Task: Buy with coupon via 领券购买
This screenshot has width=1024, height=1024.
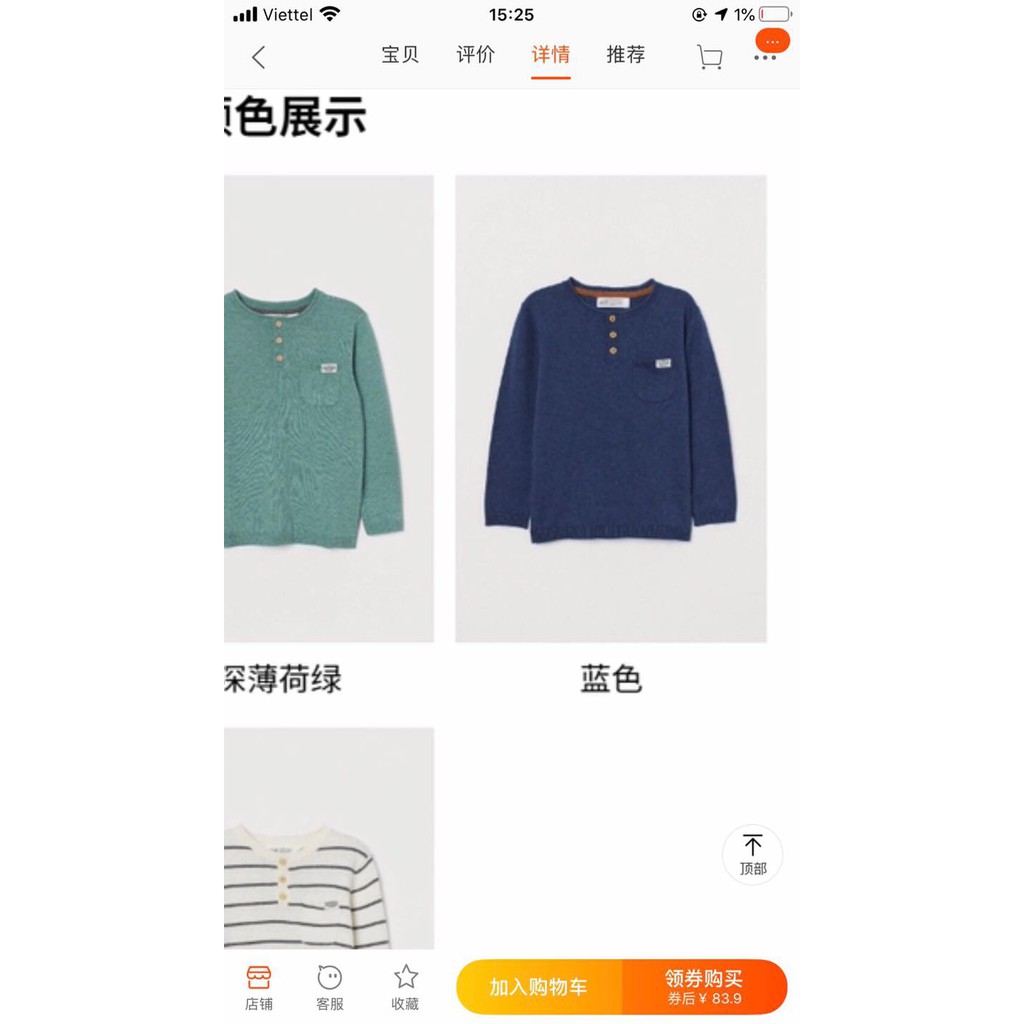Action: click(704, 987)
